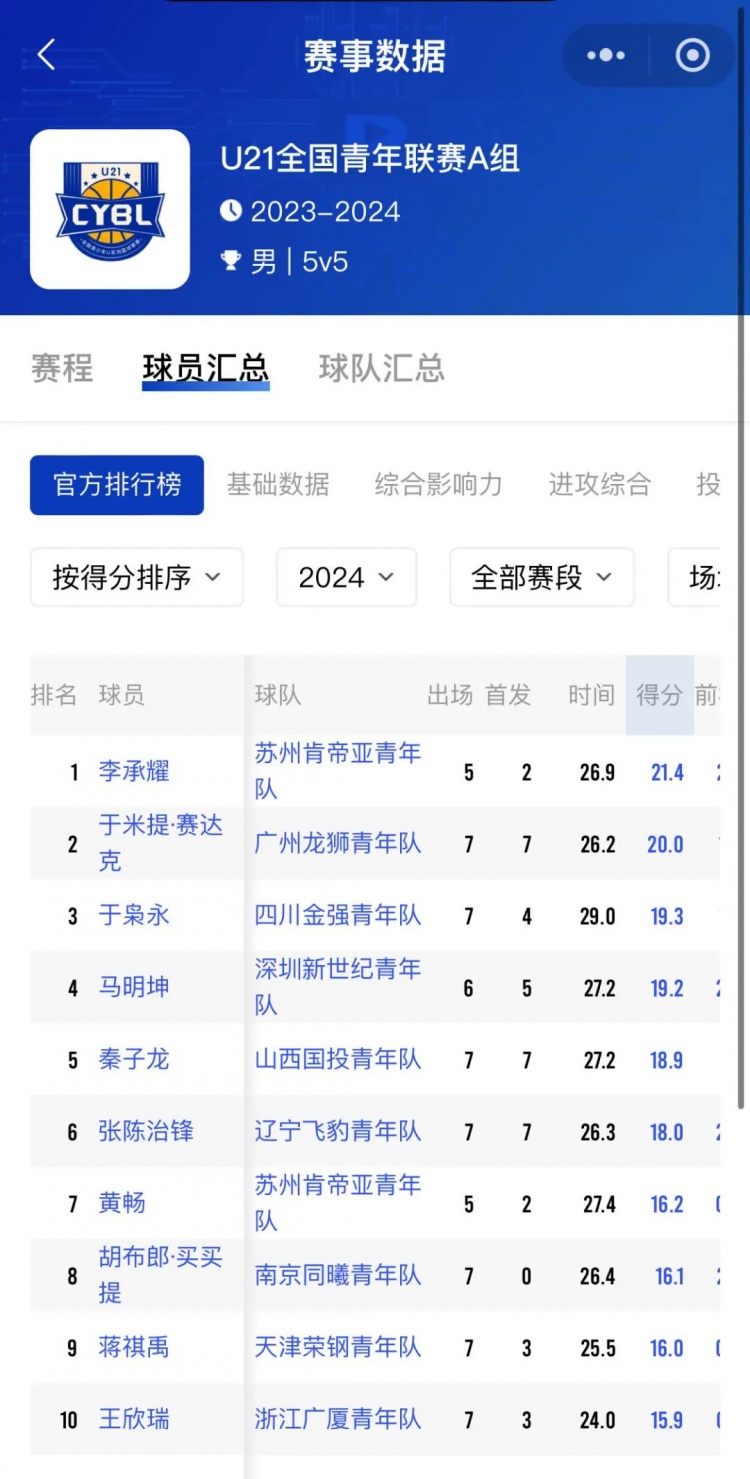The width and height of the screenshot is (750, 1479).
Task: Open team 浙江广厦青年队
Action: (x=338, y=1419)
